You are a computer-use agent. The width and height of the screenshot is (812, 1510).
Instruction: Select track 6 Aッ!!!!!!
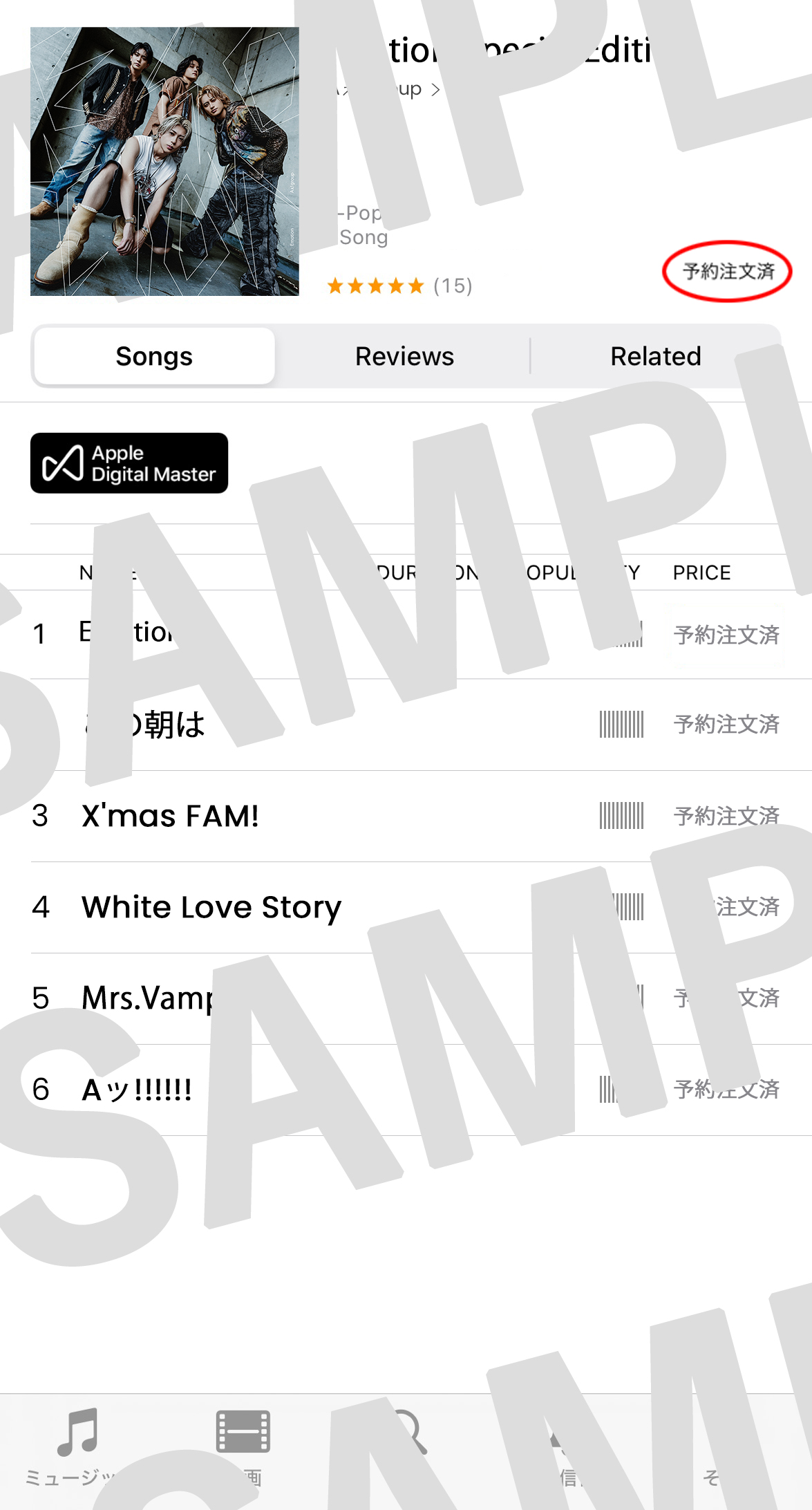coord(406,1090)
